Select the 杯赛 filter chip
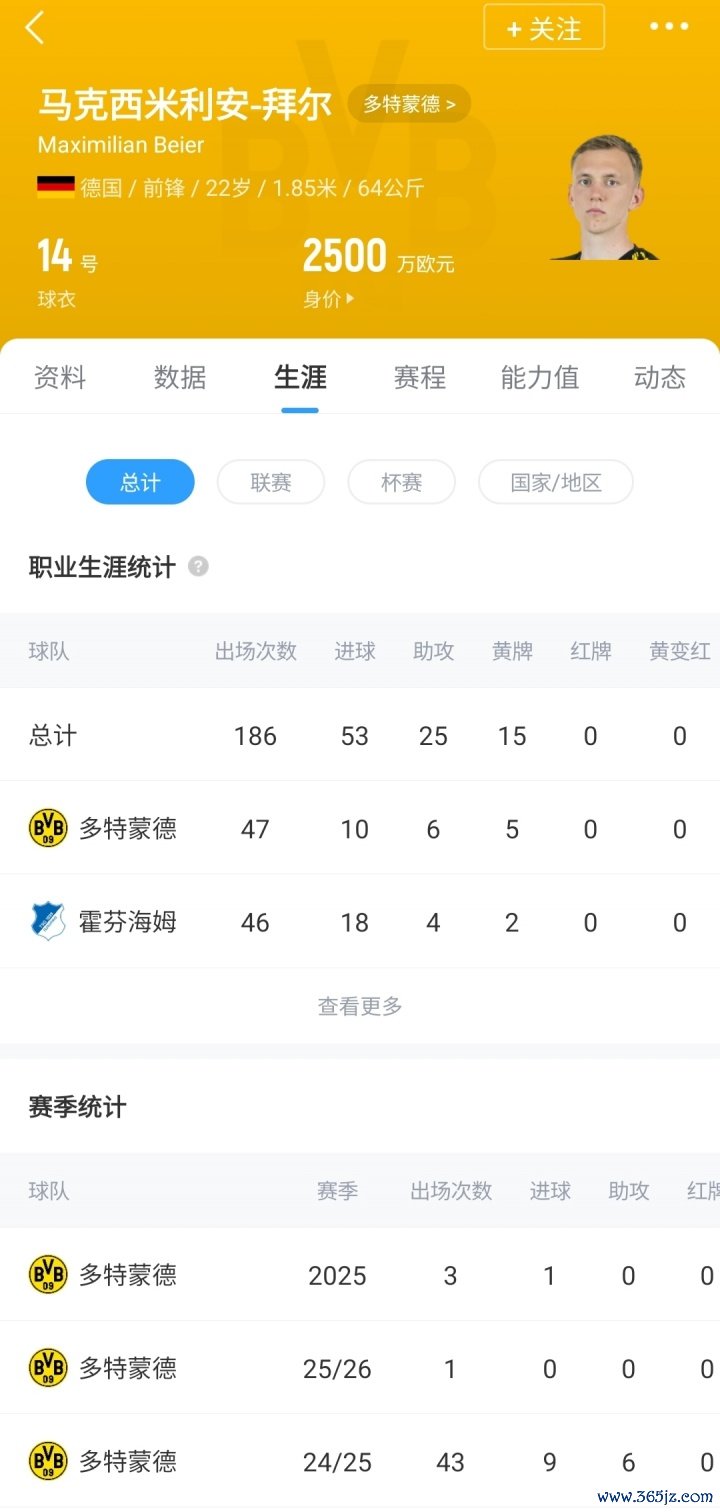 click(401, 482)
